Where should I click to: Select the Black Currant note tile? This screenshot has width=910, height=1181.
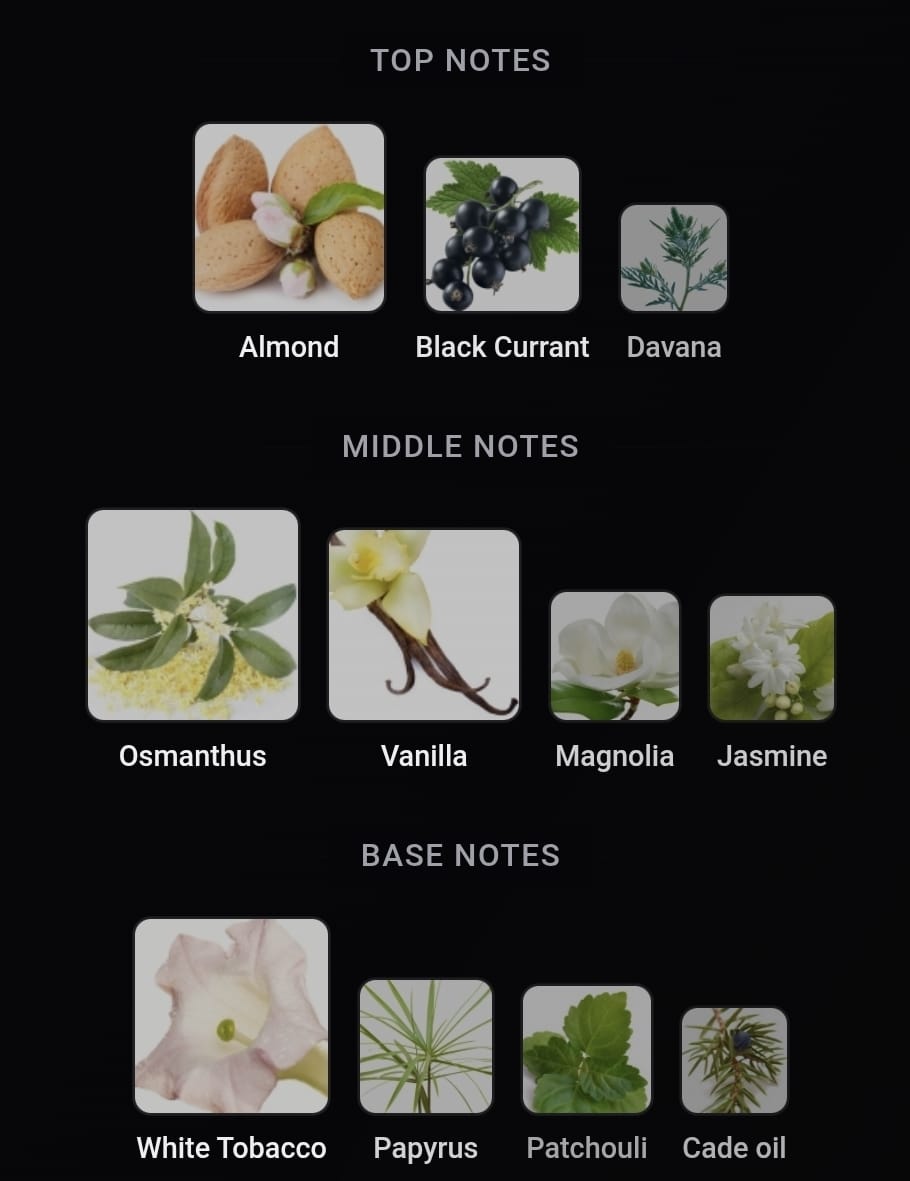click(x=502, y=235)
